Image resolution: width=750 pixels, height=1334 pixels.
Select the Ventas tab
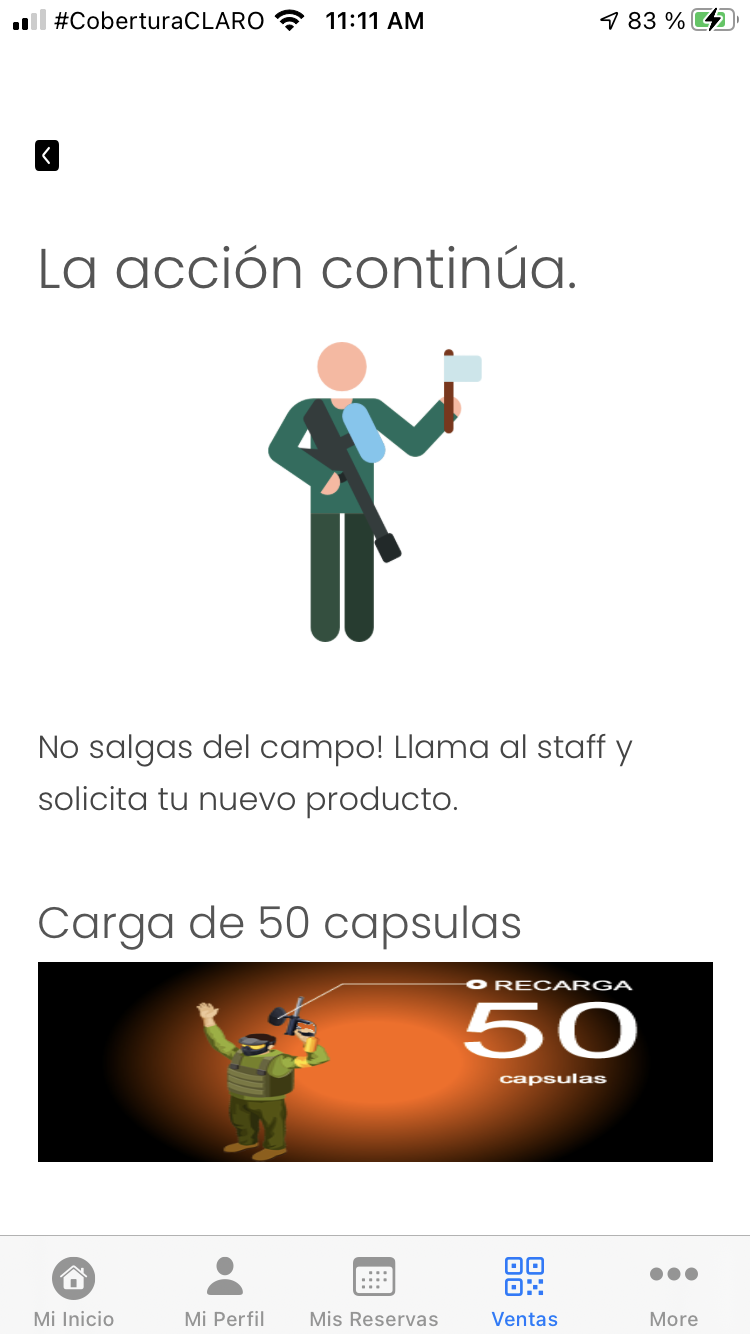524,1290
